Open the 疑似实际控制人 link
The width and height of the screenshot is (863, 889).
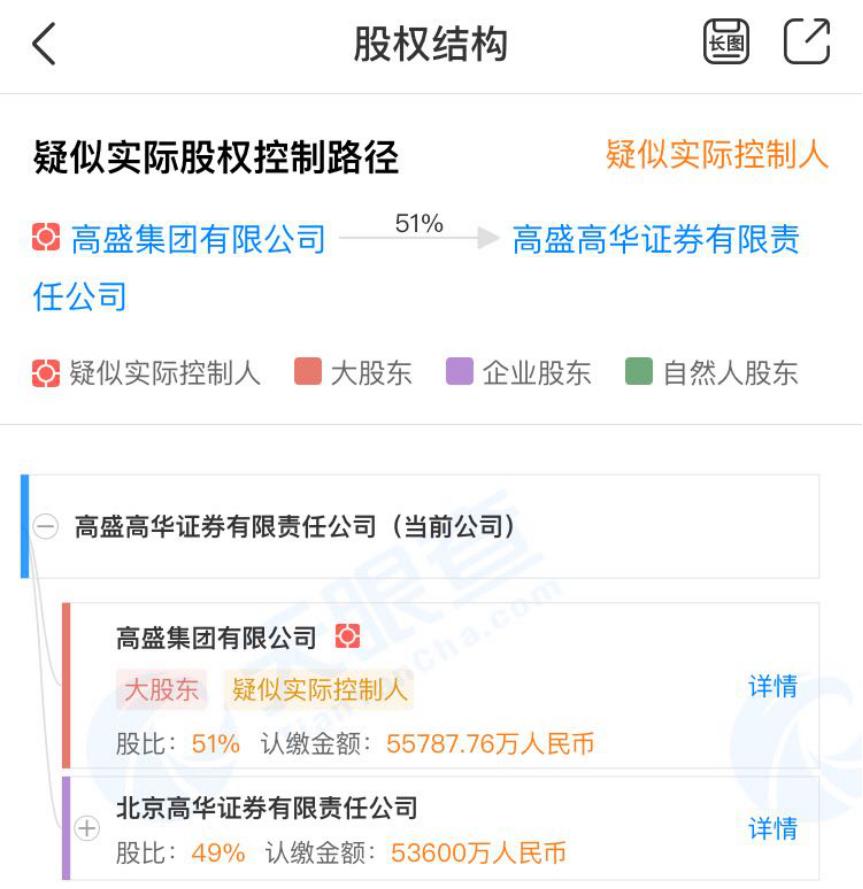click(717, 155)
